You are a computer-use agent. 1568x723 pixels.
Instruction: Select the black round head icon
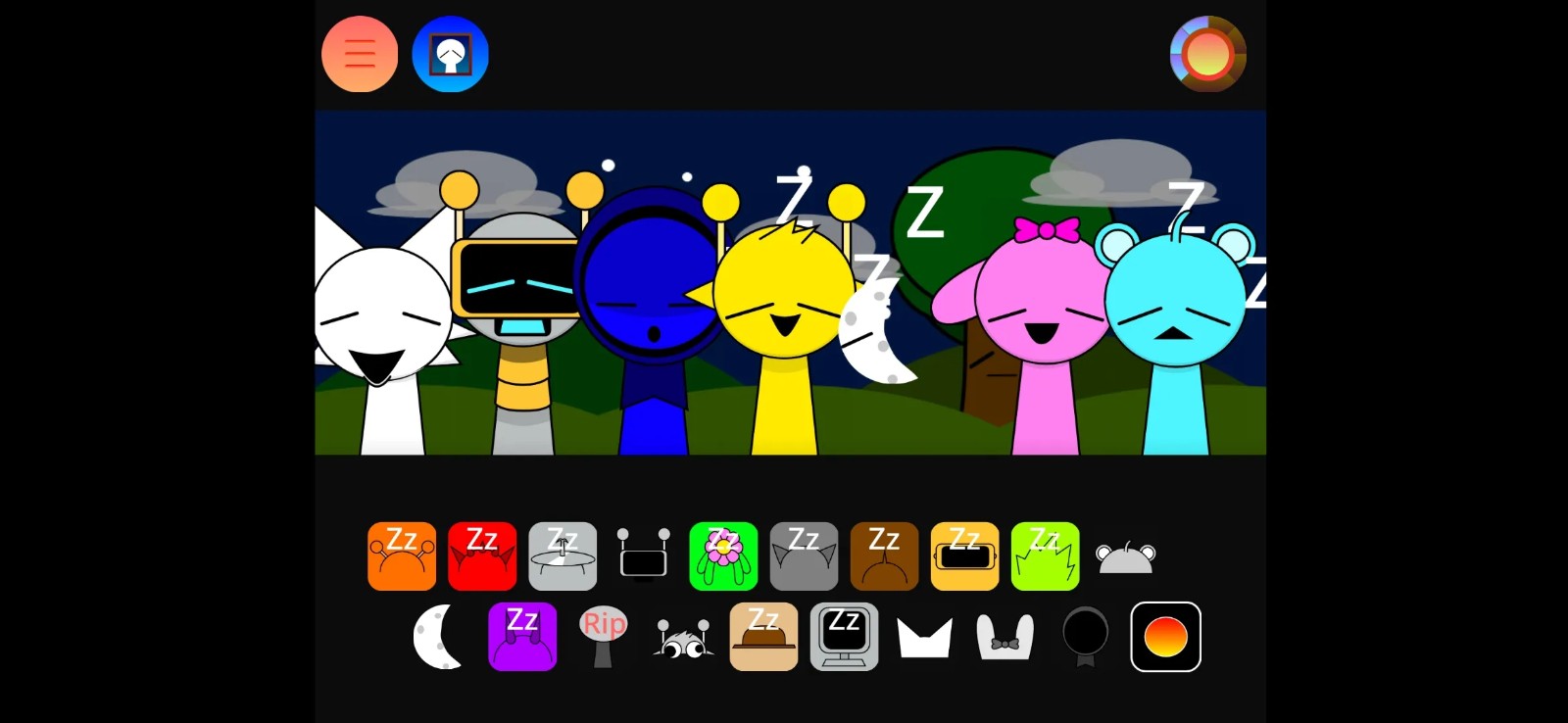click(1085, 635)
